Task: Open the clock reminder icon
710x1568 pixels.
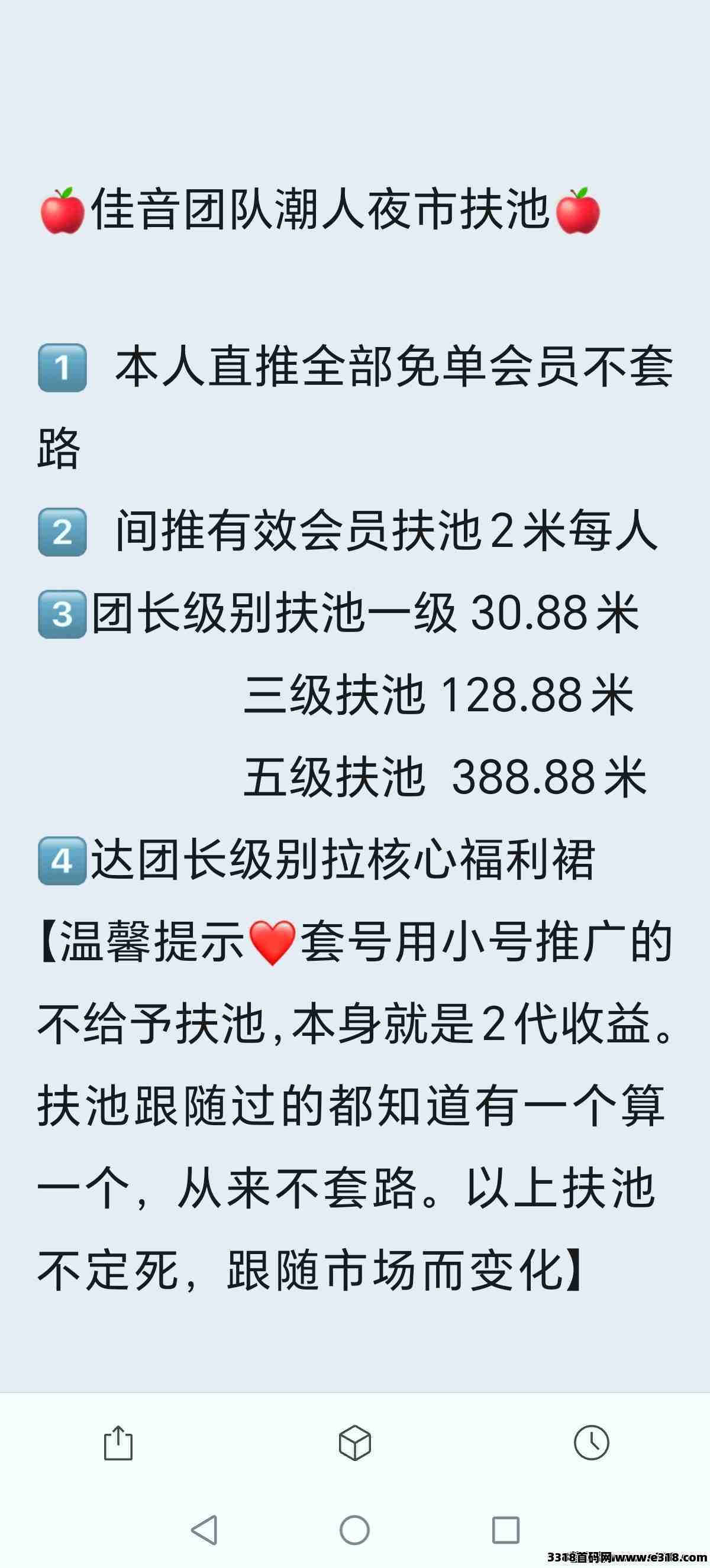Action: click(591, 1442)
